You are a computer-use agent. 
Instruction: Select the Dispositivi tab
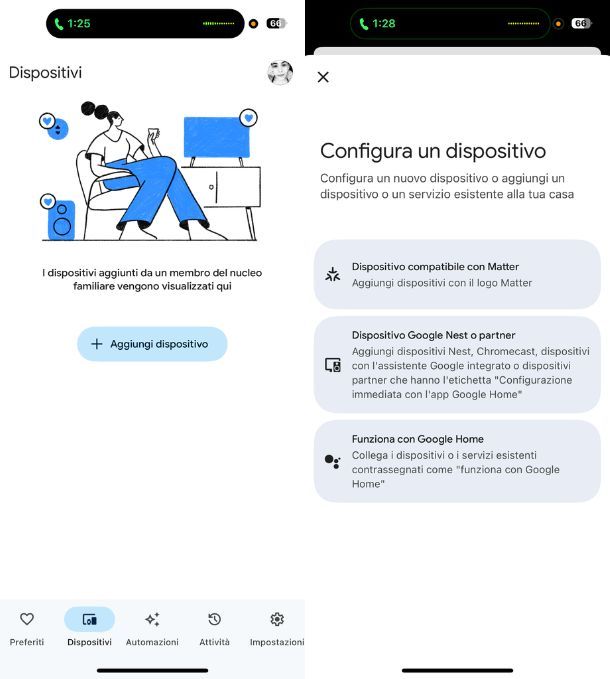(89, 629)
